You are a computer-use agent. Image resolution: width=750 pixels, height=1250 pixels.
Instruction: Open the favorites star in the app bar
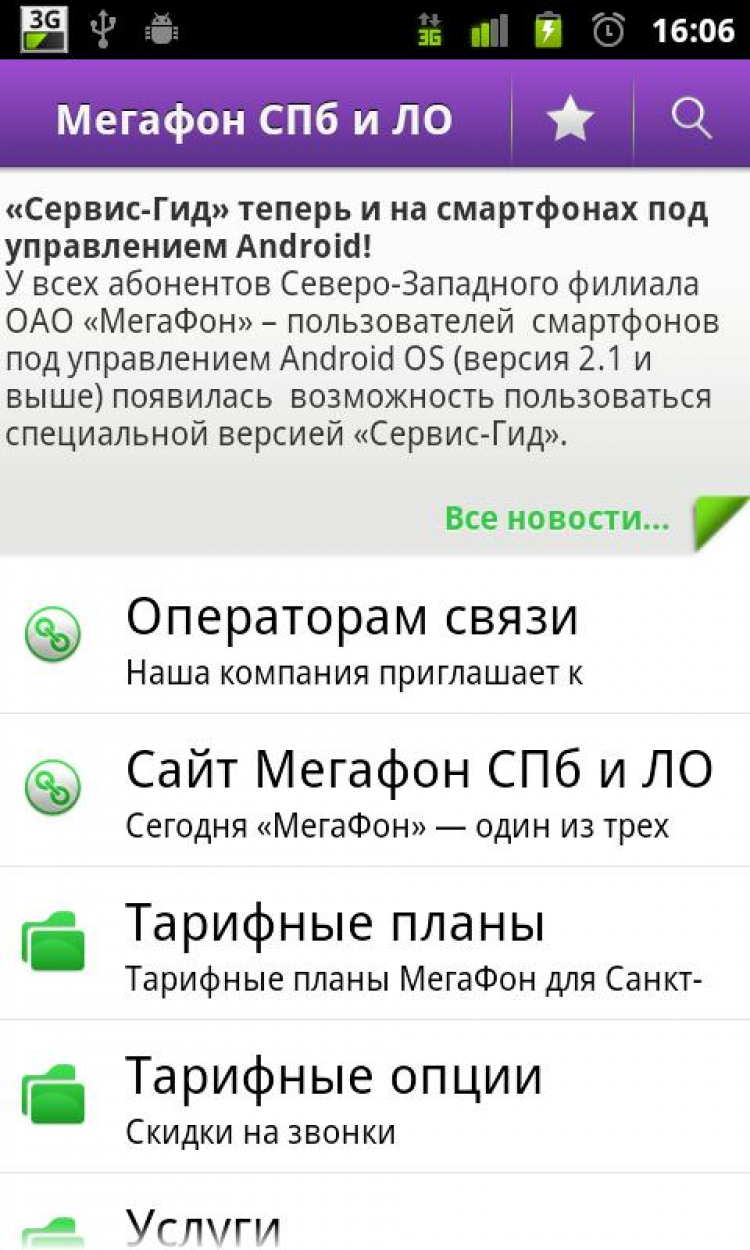tap(571, 120)
